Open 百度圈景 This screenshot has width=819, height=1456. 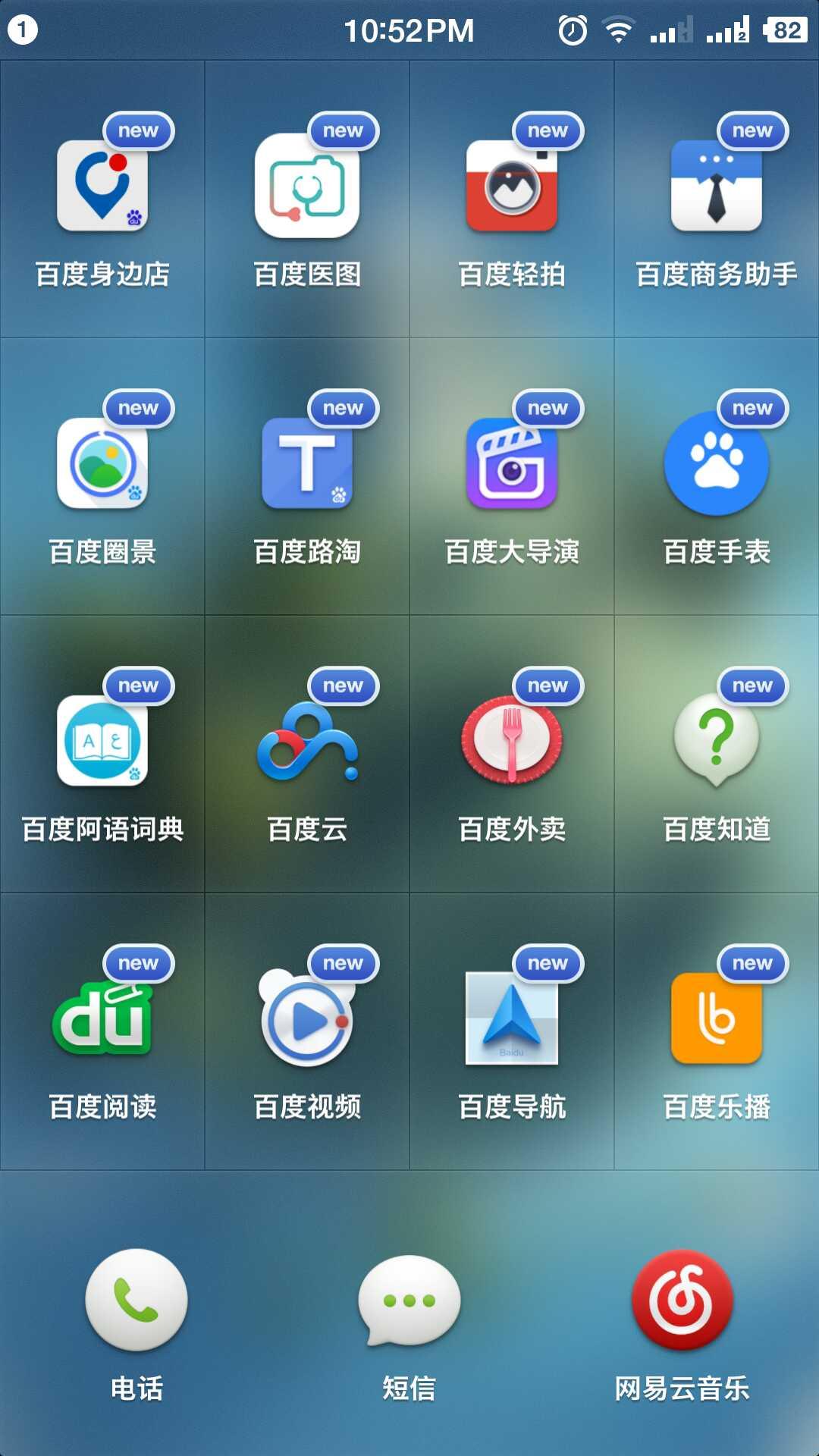point(102,464)
